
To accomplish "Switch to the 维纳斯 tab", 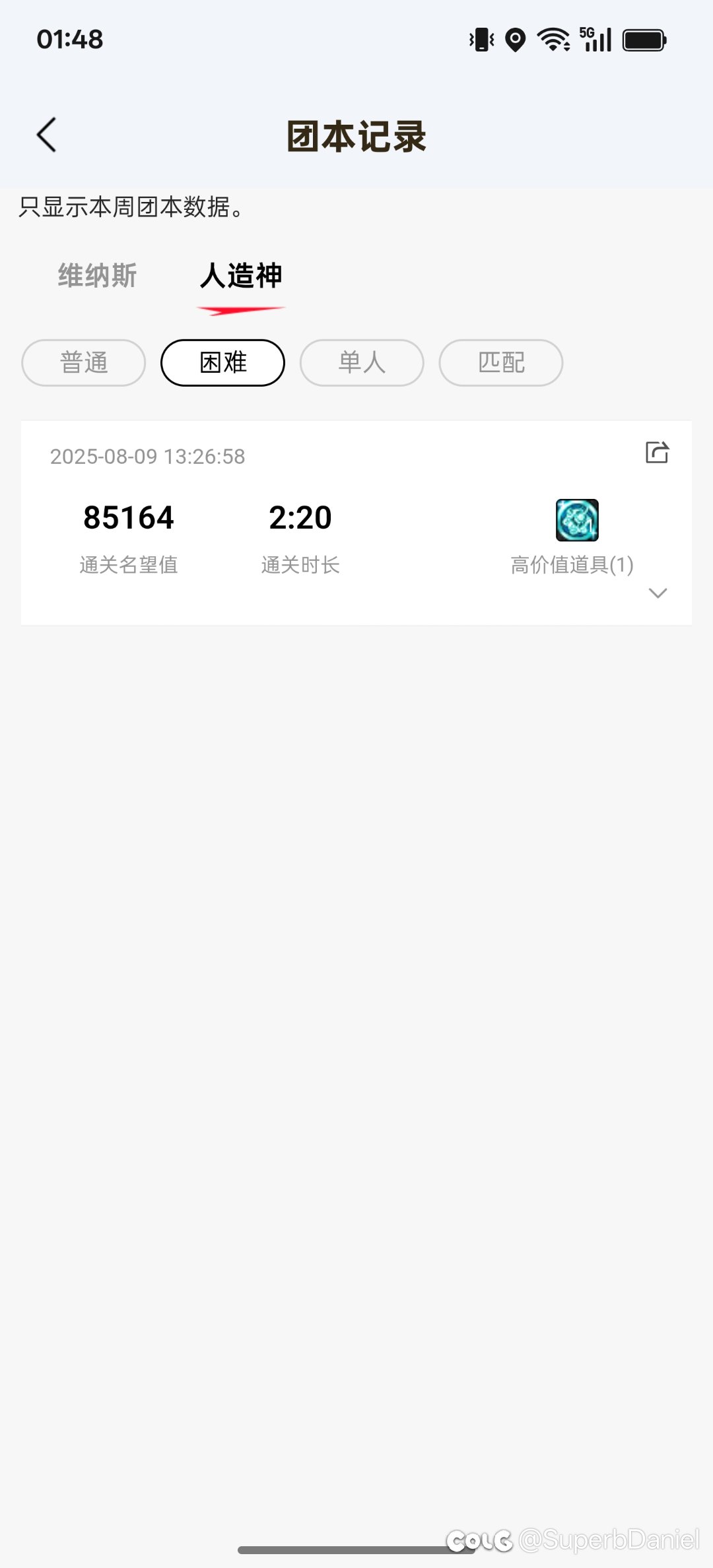I will coord(97,275).
